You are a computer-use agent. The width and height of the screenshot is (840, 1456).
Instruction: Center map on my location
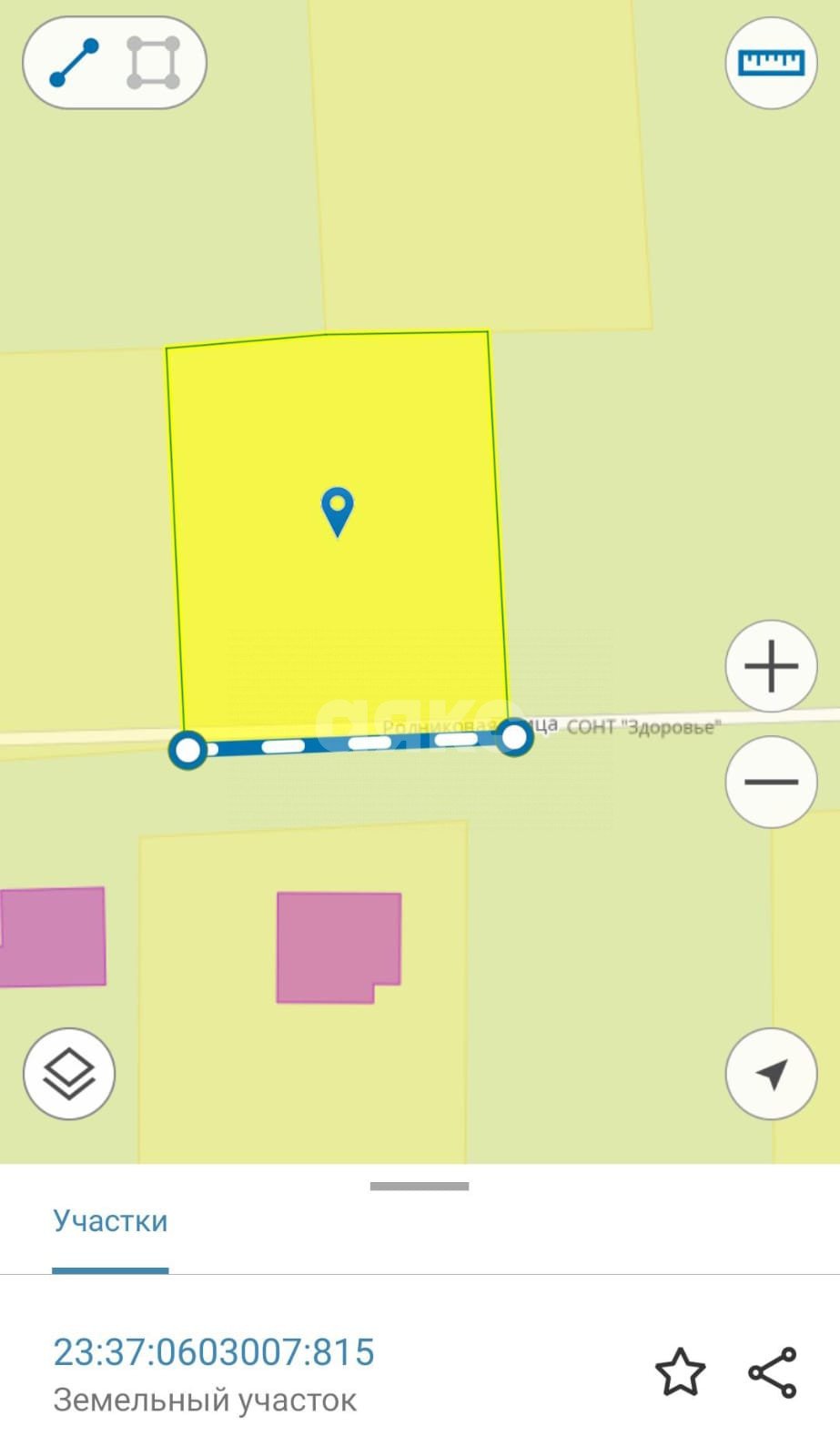(x=771, y=1074)
